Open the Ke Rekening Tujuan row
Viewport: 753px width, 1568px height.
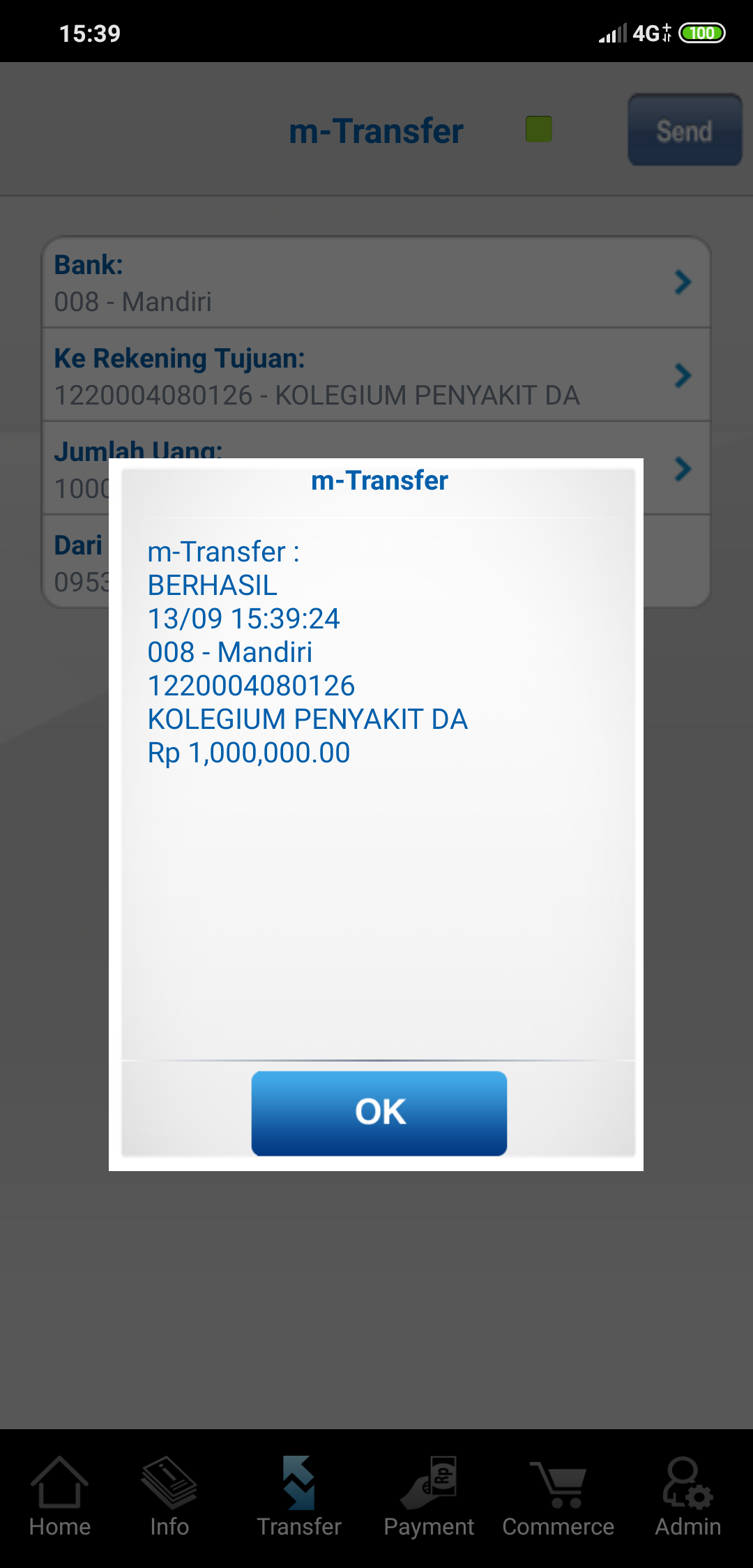(376, 375)
